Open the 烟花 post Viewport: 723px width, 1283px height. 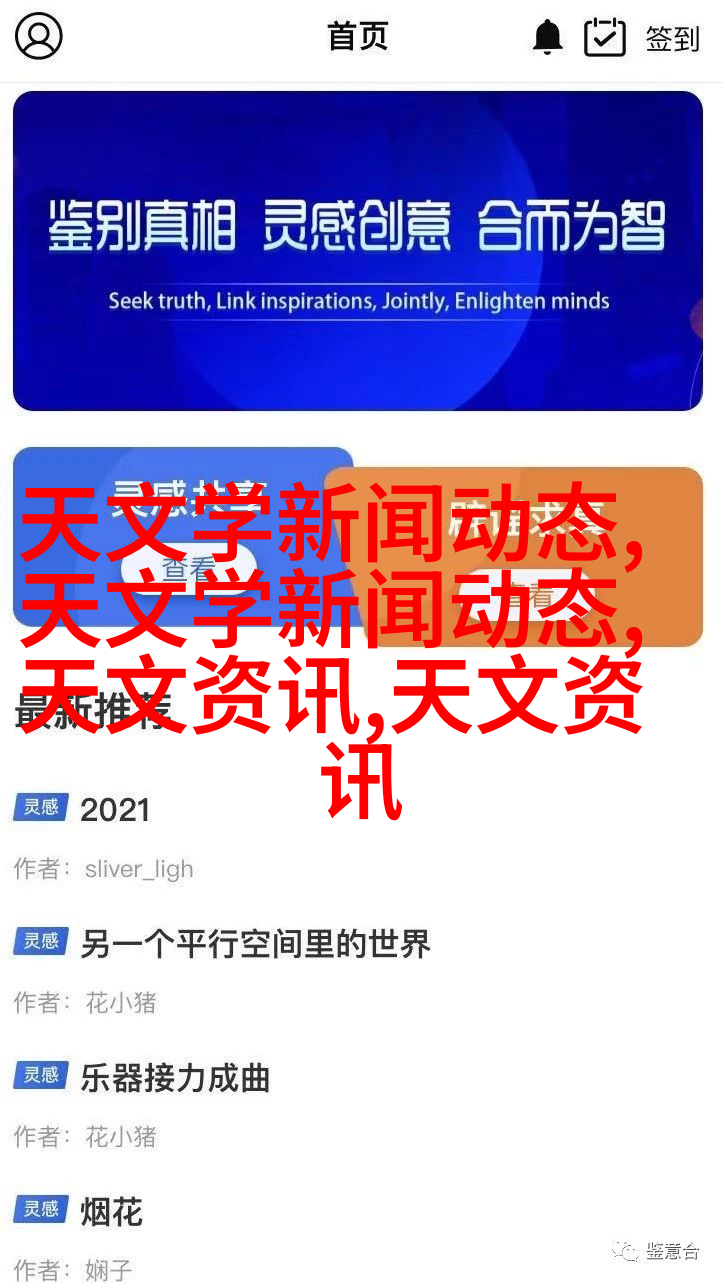(112, 1212)
